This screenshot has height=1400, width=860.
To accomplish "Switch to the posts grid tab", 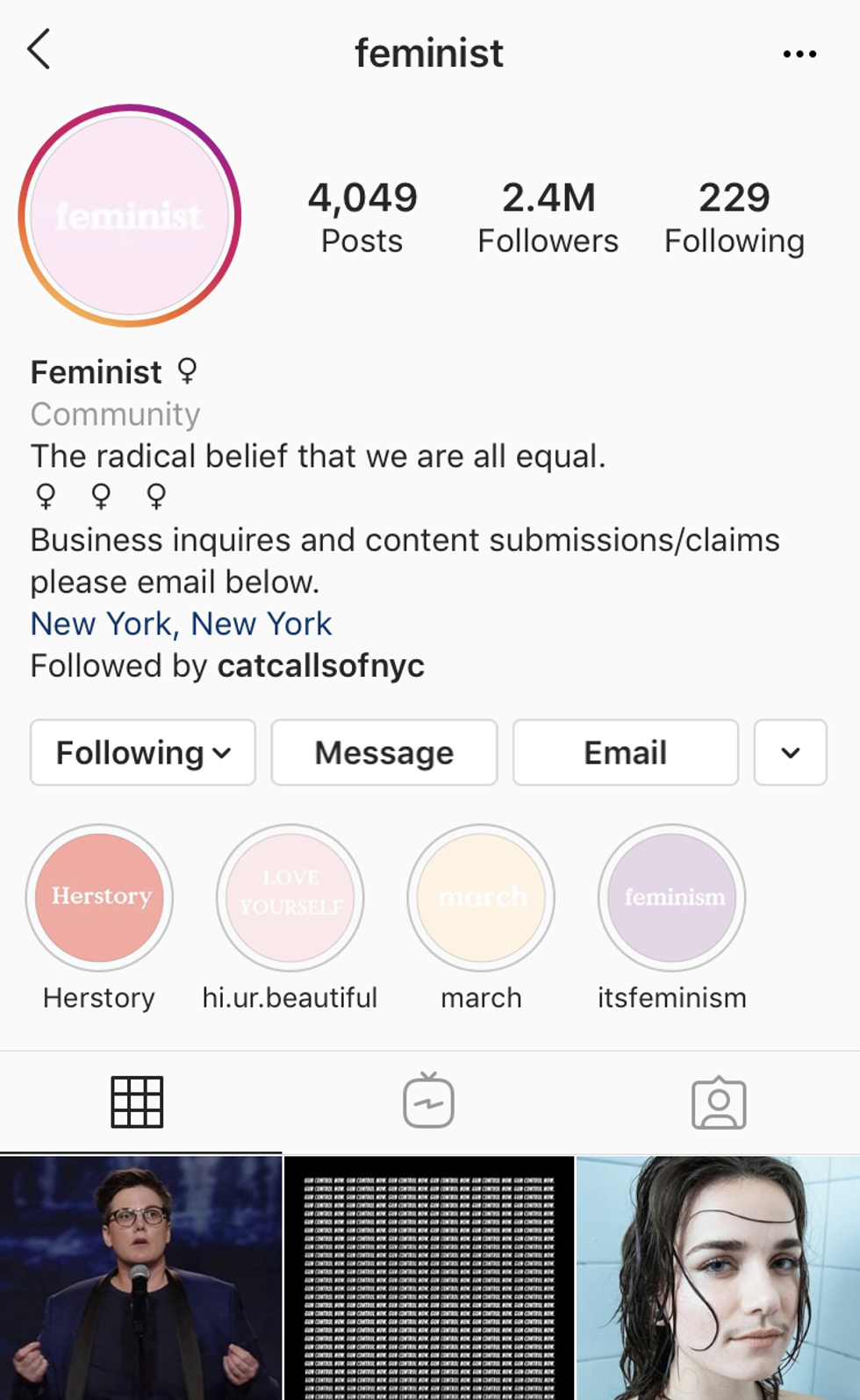I will tap(137, 1102).
